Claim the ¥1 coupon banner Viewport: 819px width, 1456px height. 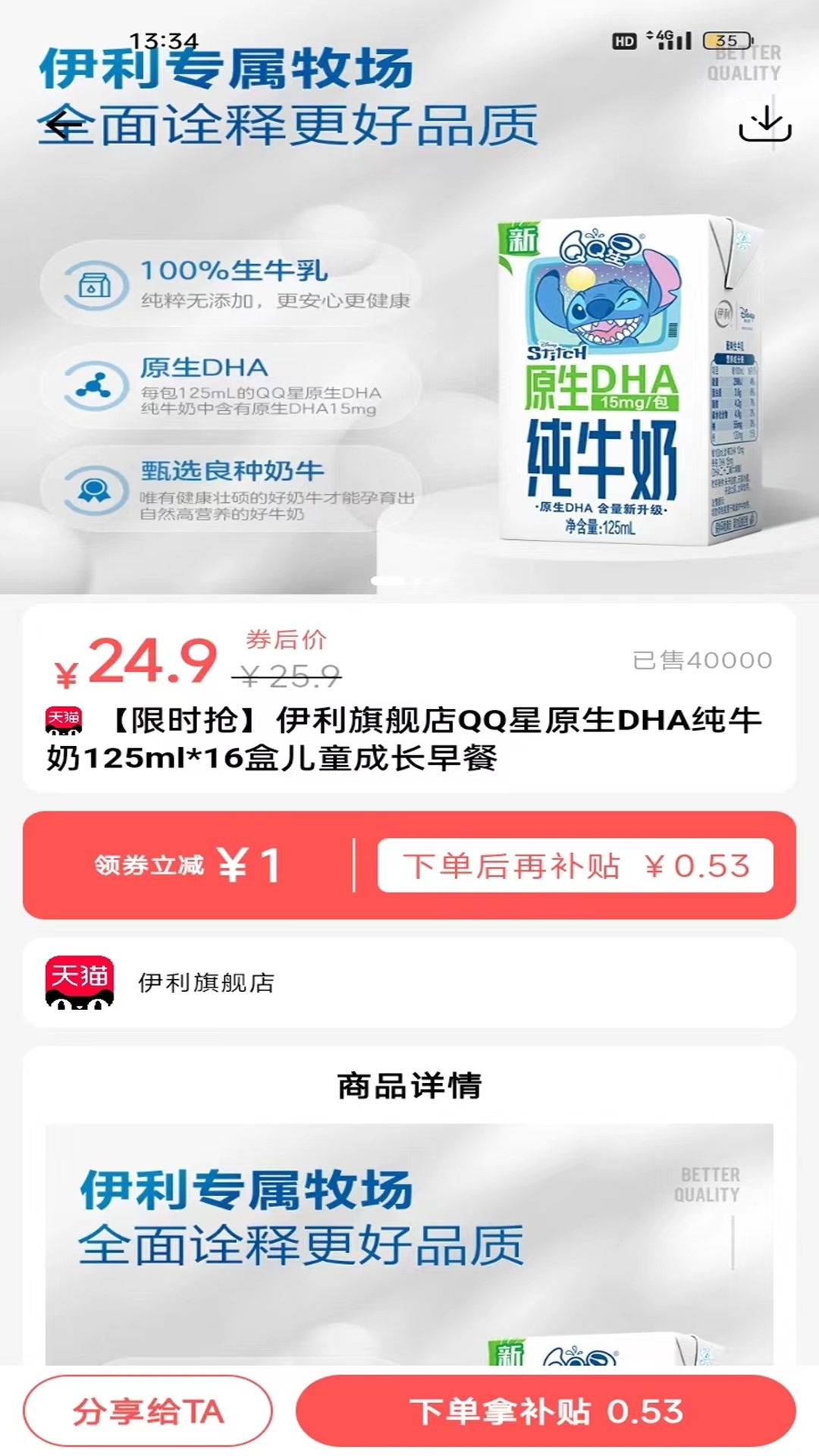click(187, 865)
